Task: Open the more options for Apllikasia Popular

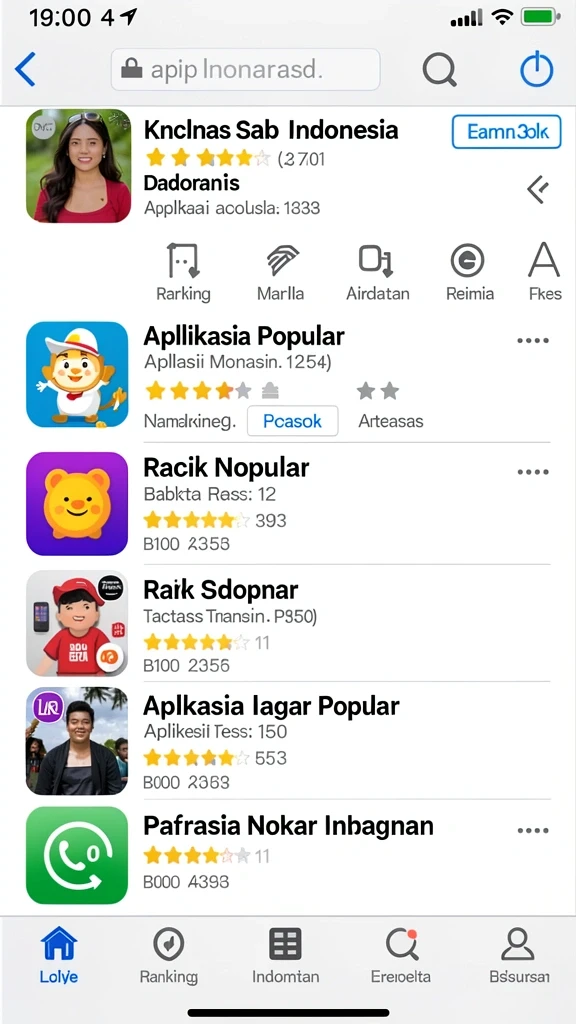Action: (533, 341)
